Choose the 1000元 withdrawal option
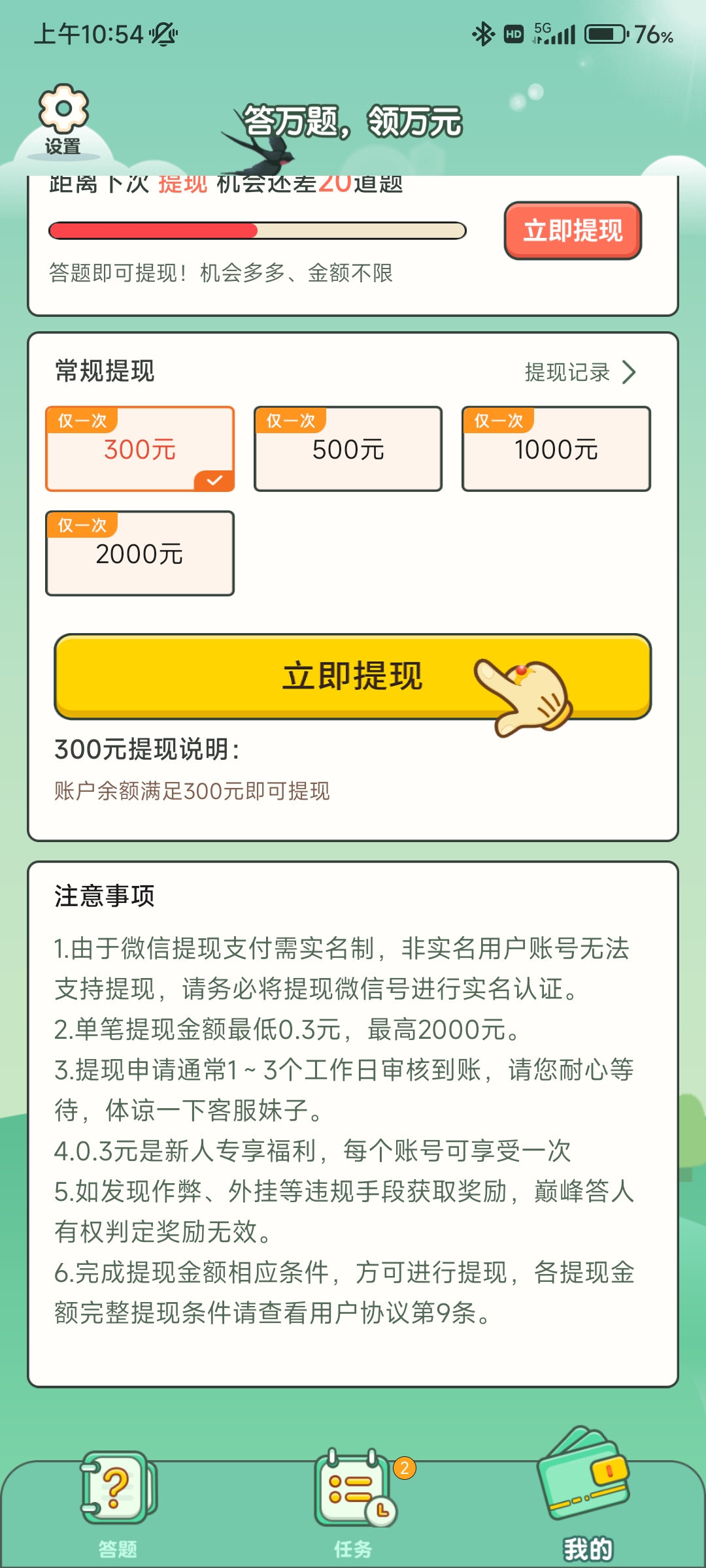The image size is (706, 1568). 556,449
